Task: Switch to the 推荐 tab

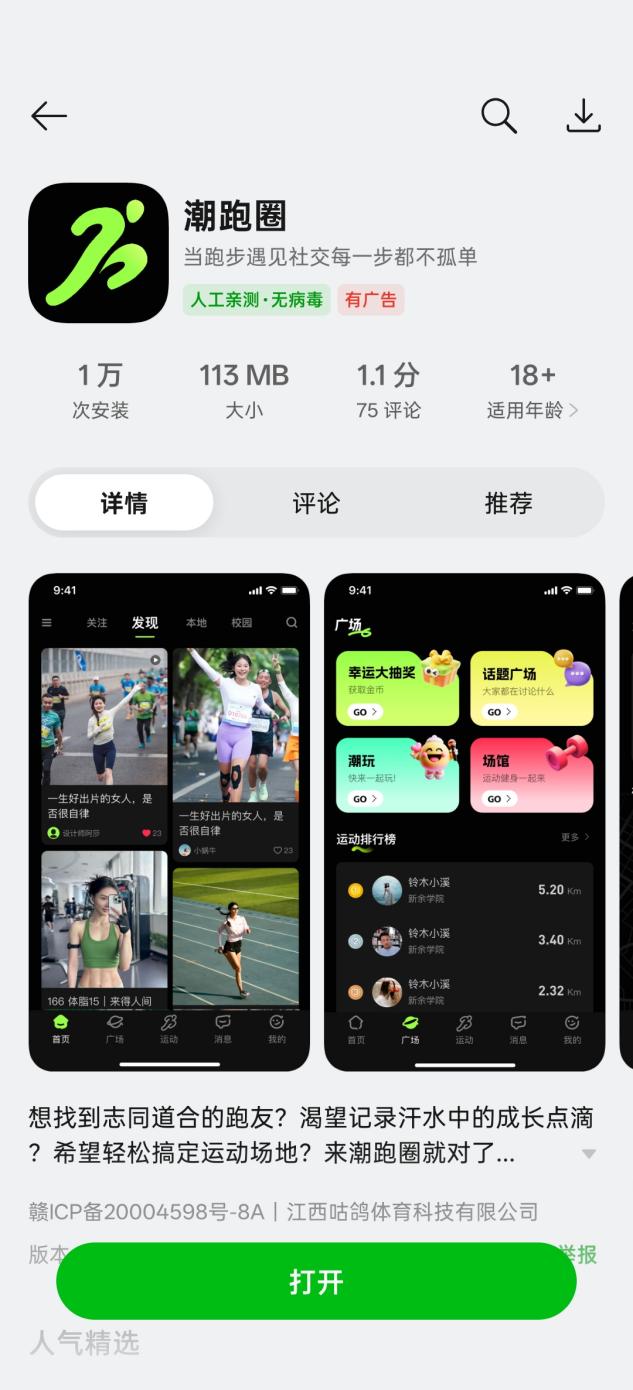Action: [508, 503]
